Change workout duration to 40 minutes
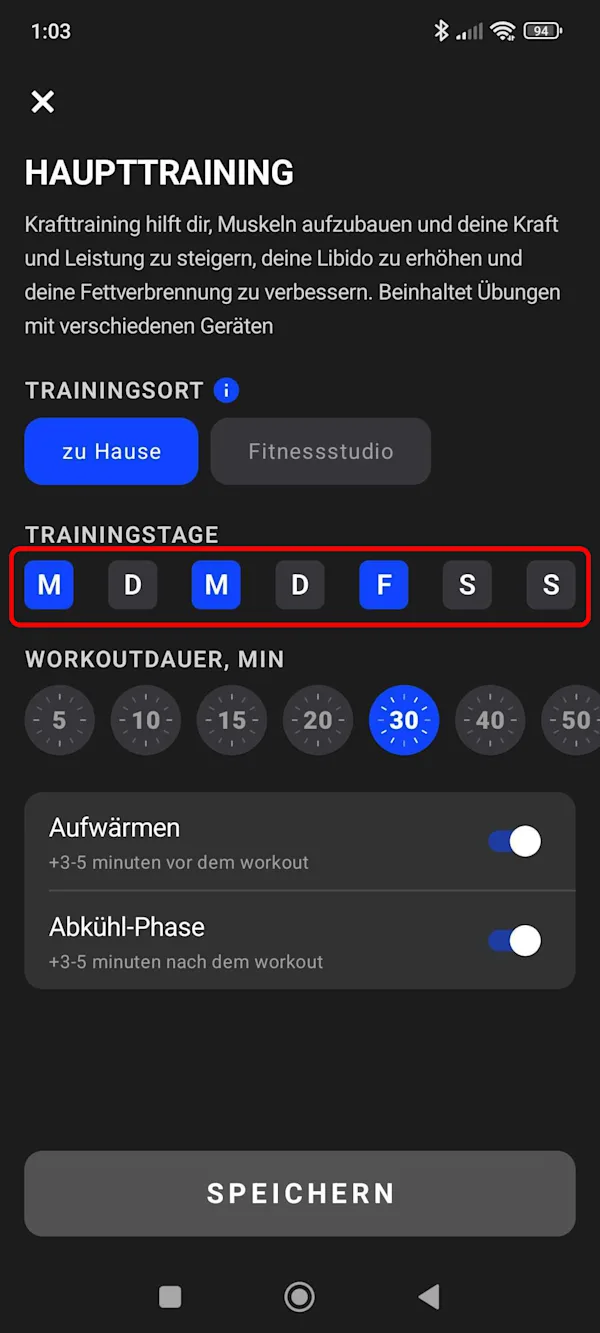Screen dimensions: 600x1333 (x=490, y=720)
